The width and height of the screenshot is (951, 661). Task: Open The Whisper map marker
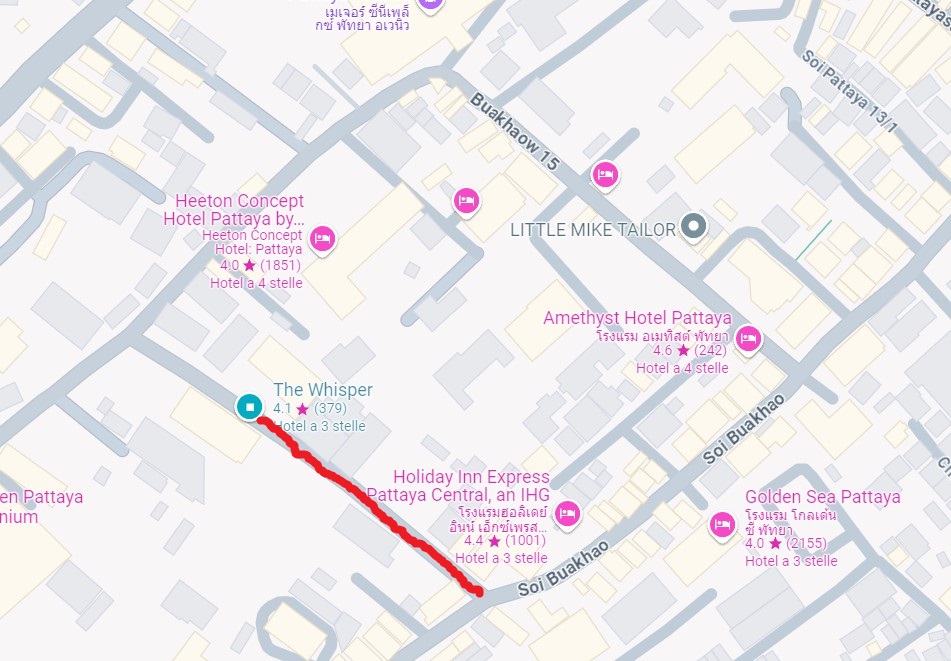(249, 407)
